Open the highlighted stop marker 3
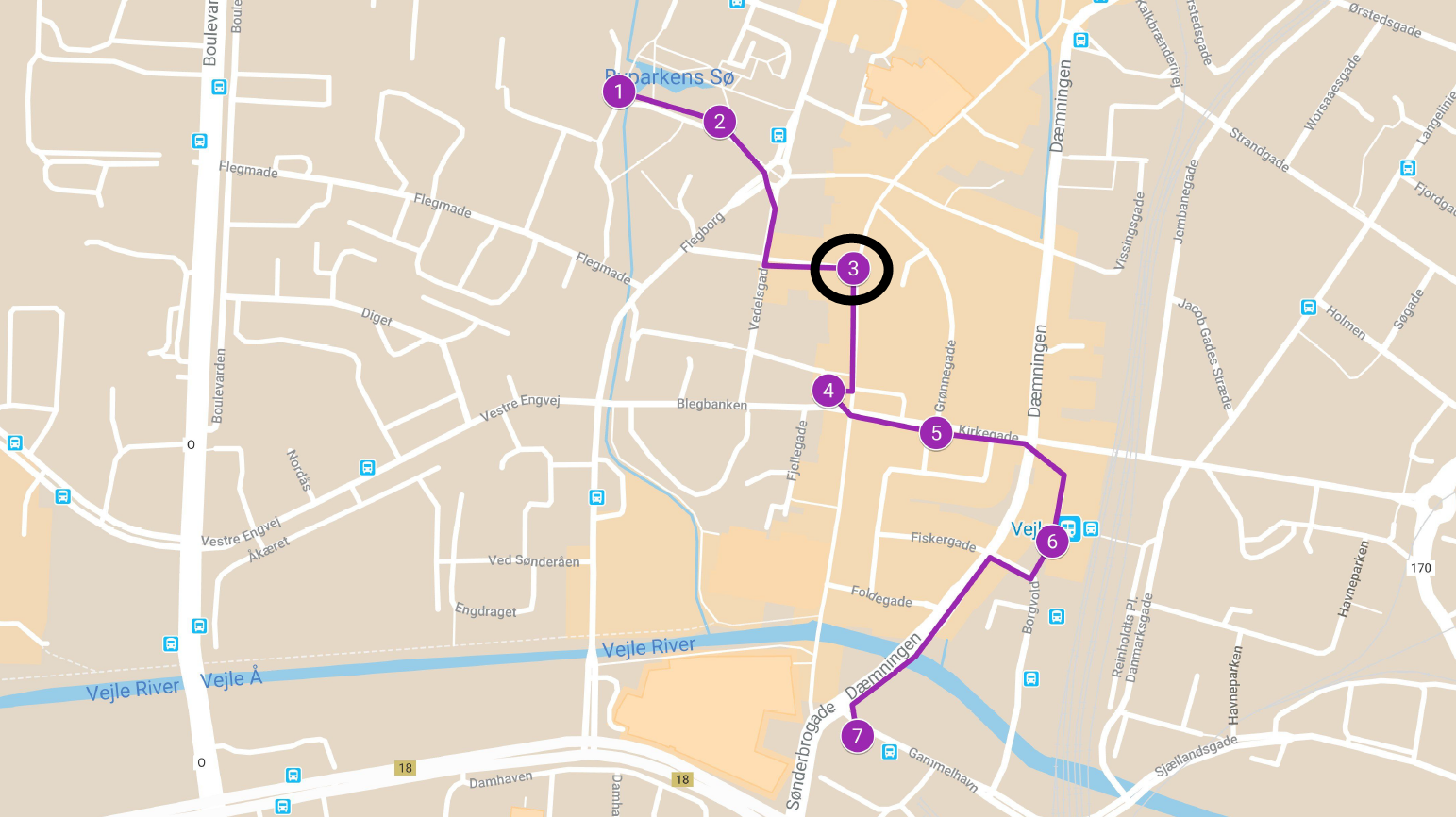The height and width of the screenshot is (818, 1456). tap(853, 269)
